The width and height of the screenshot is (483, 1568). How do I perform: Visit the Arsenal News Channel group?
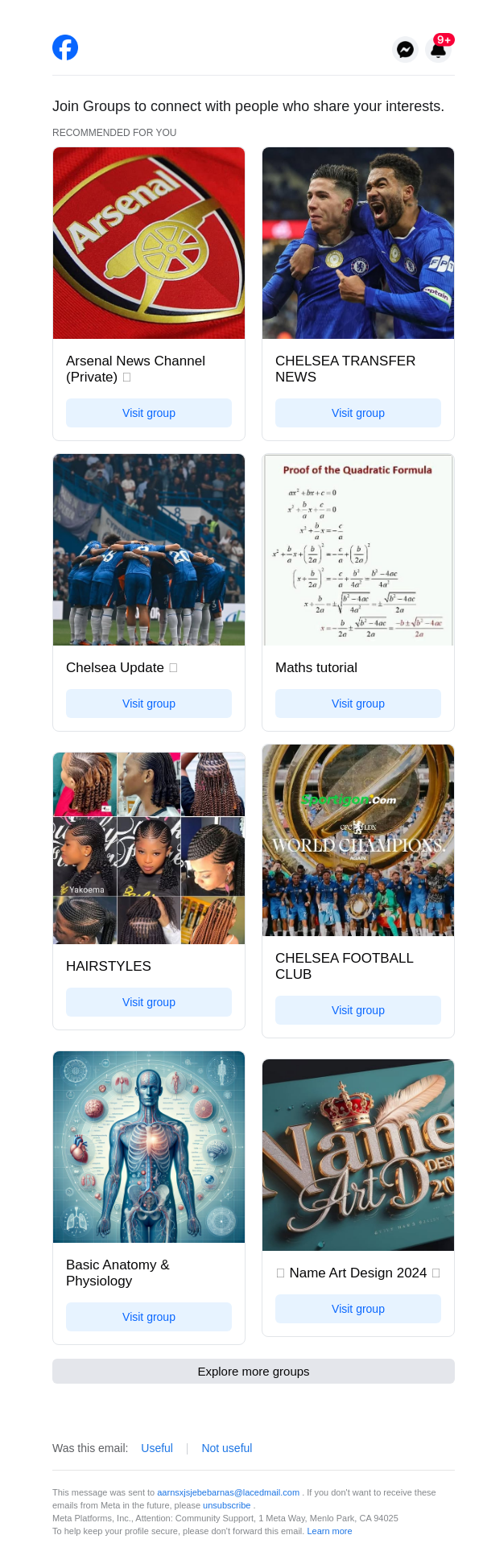coord(149,413)
